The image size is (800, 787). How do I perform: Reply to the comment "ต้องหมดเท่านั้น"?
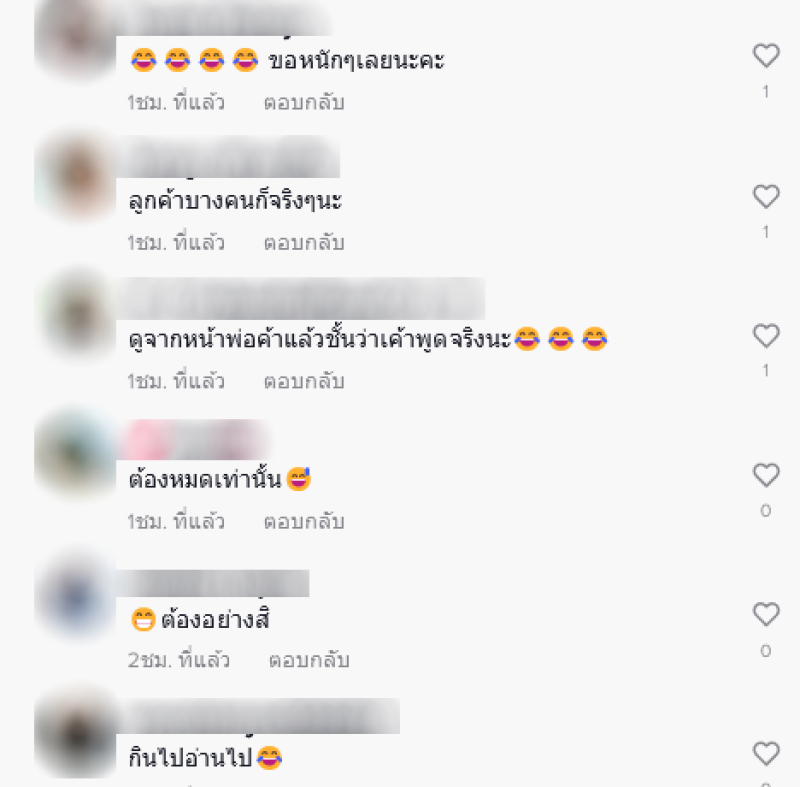[304, 522]
